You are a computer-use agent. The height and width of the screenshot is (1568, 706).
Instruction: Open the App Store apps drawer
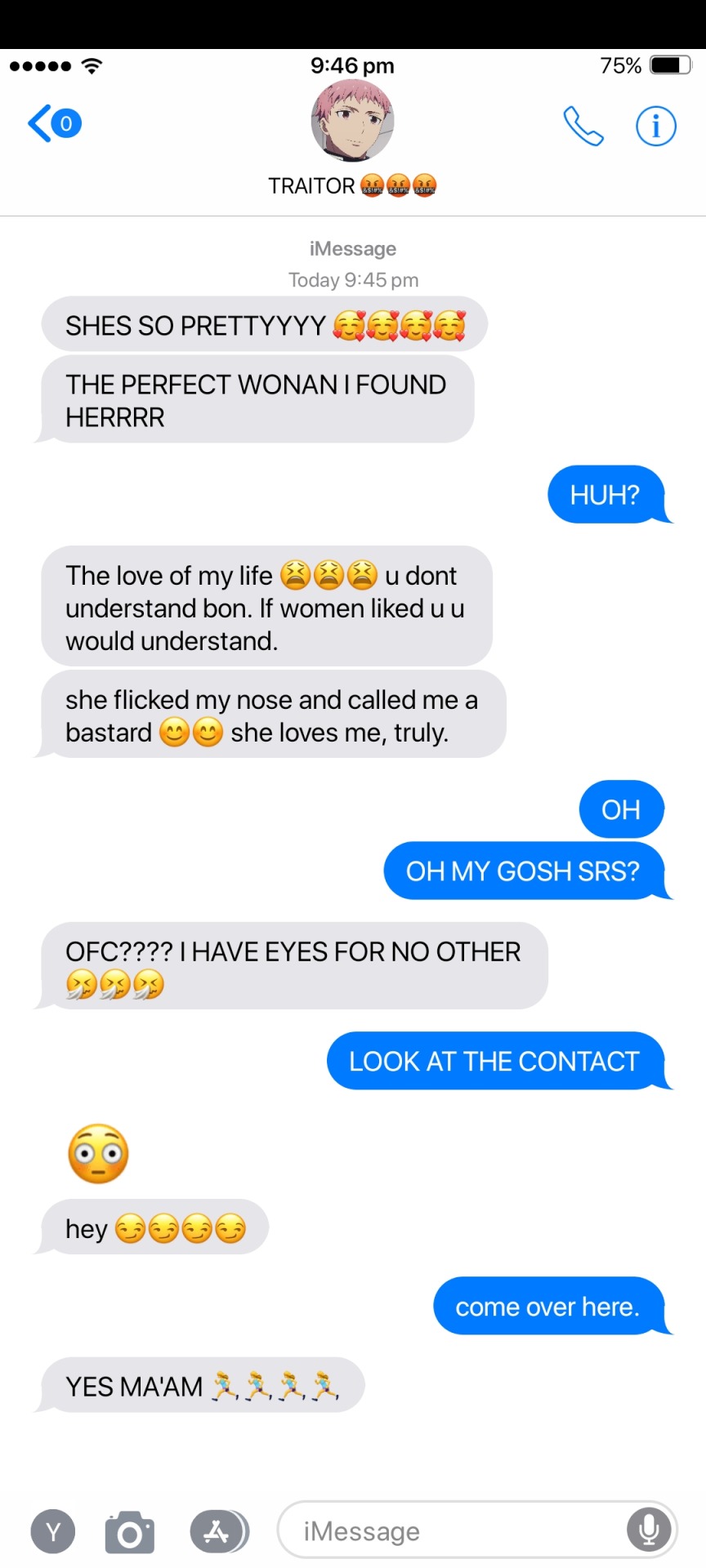(x=218, y=1531)
